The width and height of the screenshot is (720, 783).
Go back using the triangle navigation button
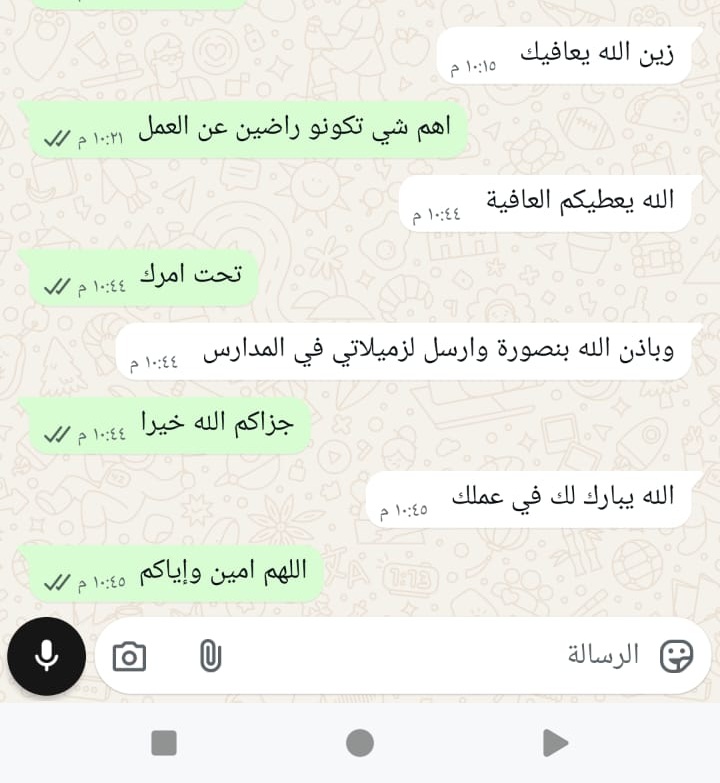(555, 743)
